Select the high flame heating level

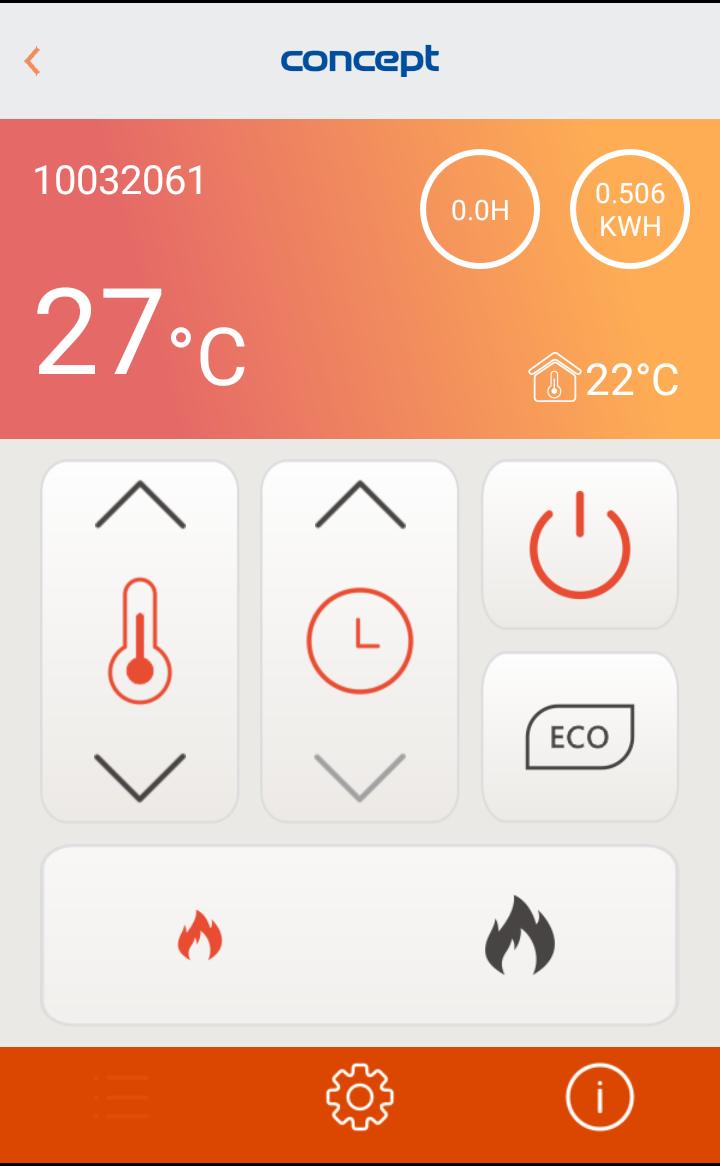519,935
